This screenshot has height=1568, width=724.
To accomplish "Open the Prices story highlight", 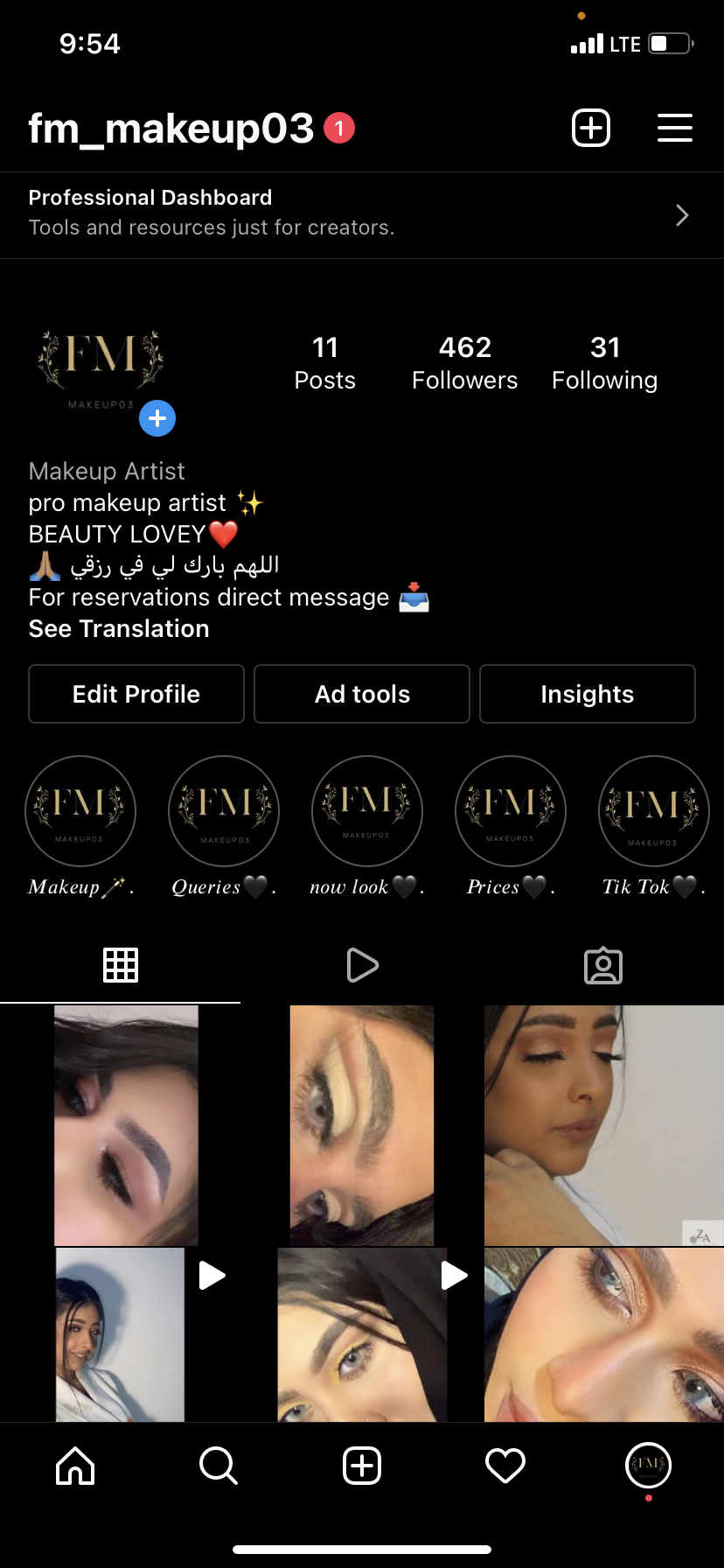I will click(511, 811).
